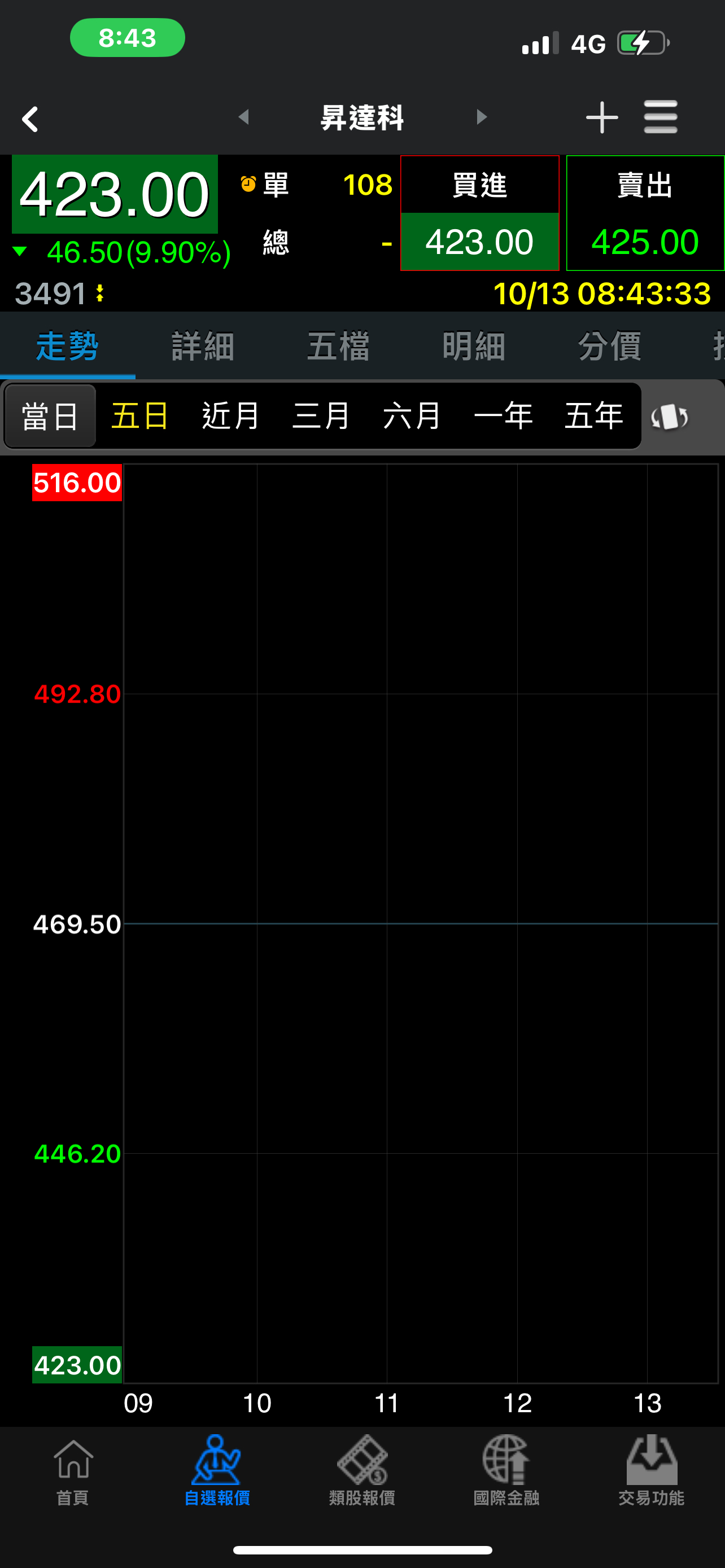The width and height of the screenshot is (725, 1568).
Task: Switch to the previous stock
Action: click(x=244, y=117)
